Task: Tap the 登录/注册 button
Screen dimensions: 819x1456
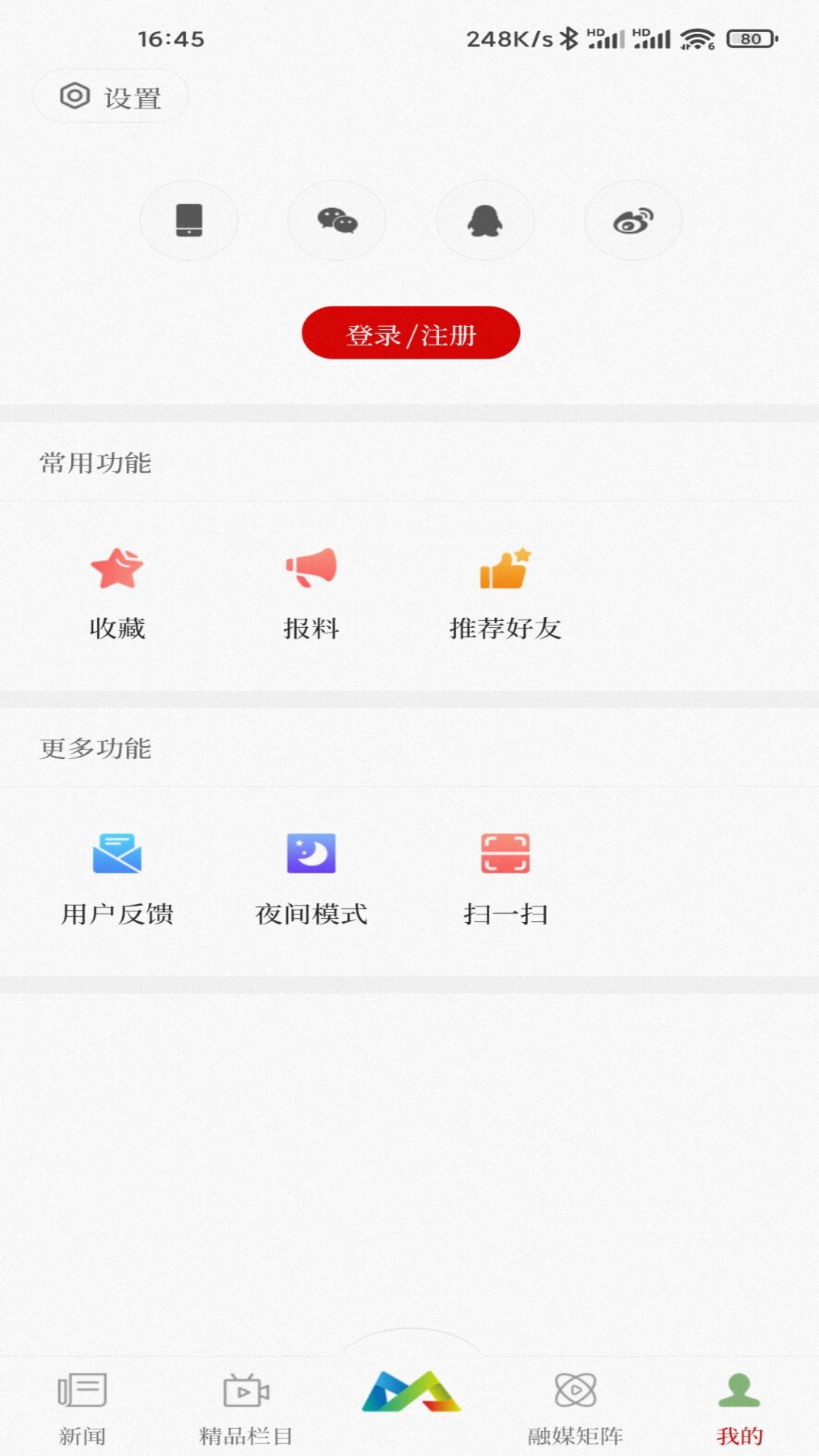Action: [x=409, y=332]
